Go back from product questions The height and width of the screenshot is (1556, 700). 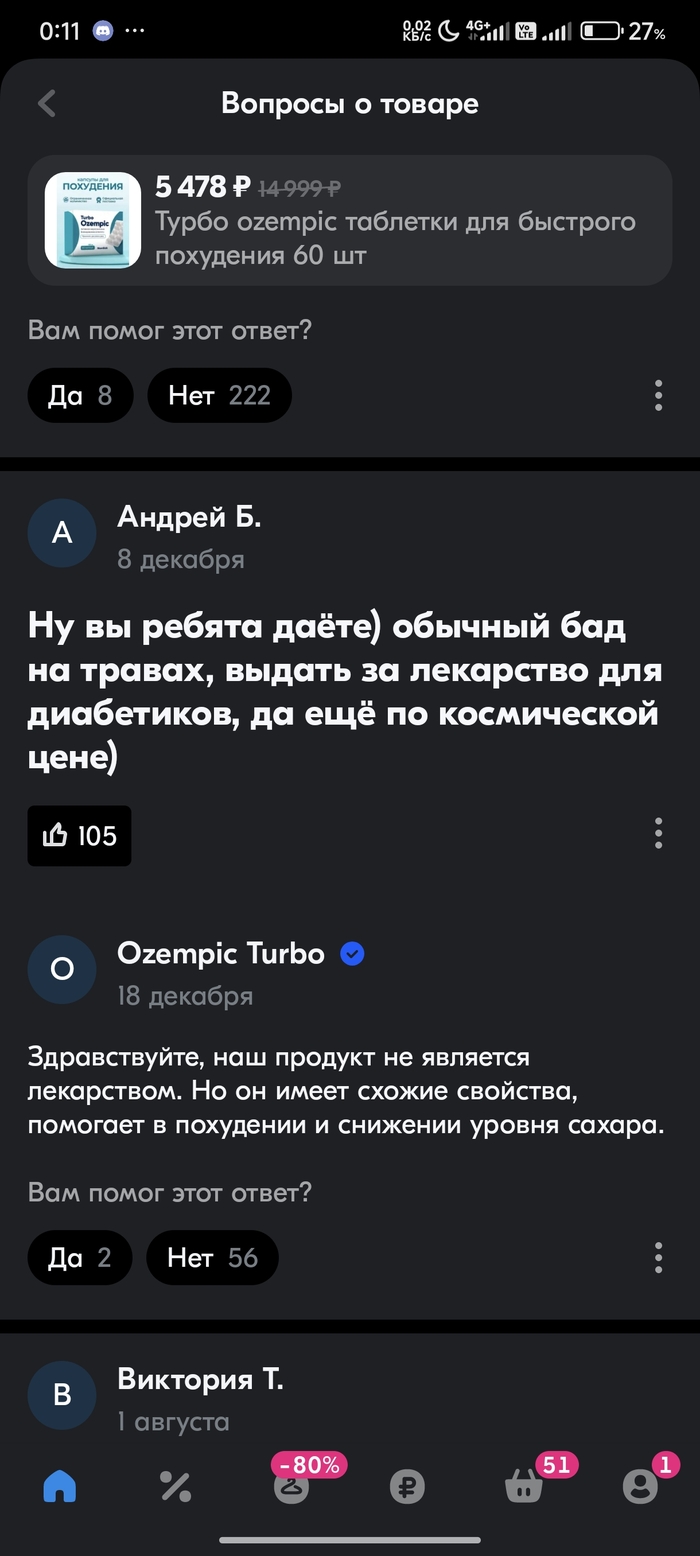47,104
